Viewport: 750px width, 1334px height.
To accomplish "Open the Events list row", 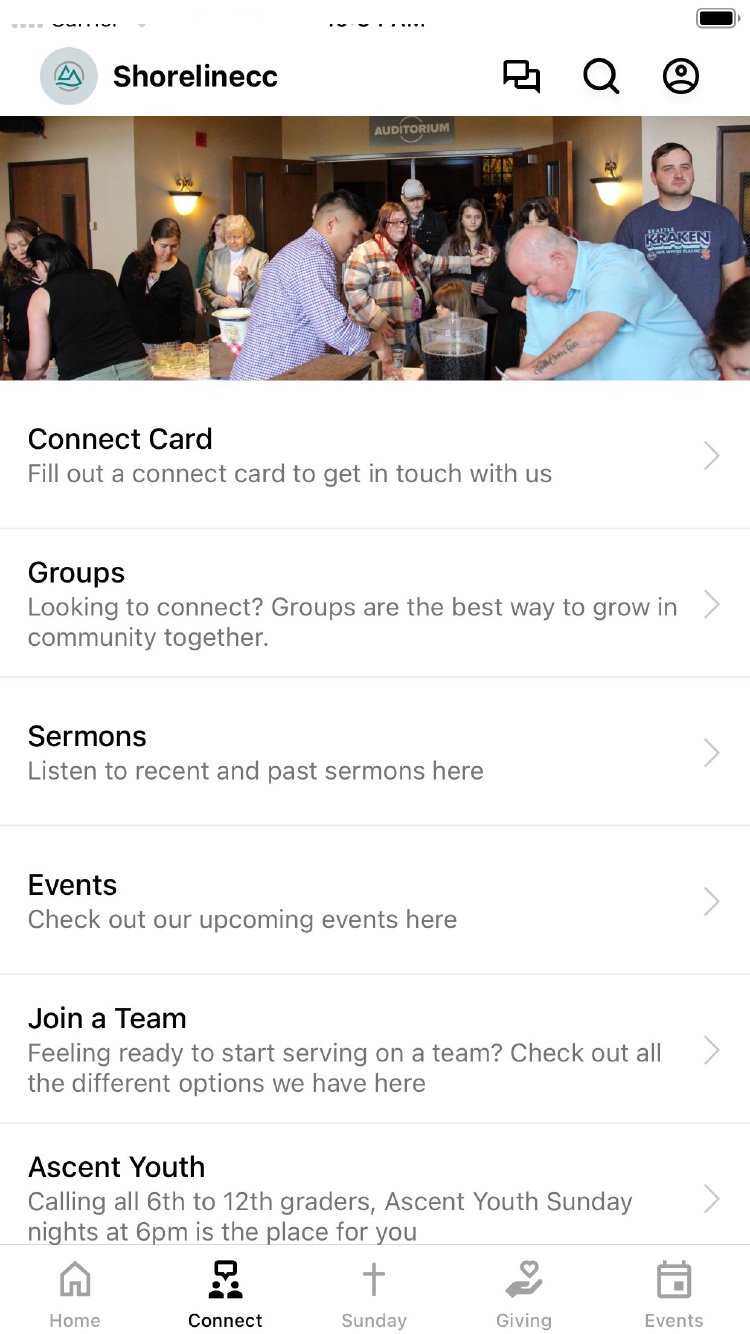I will pyautogui.click(x=374, y=901).
